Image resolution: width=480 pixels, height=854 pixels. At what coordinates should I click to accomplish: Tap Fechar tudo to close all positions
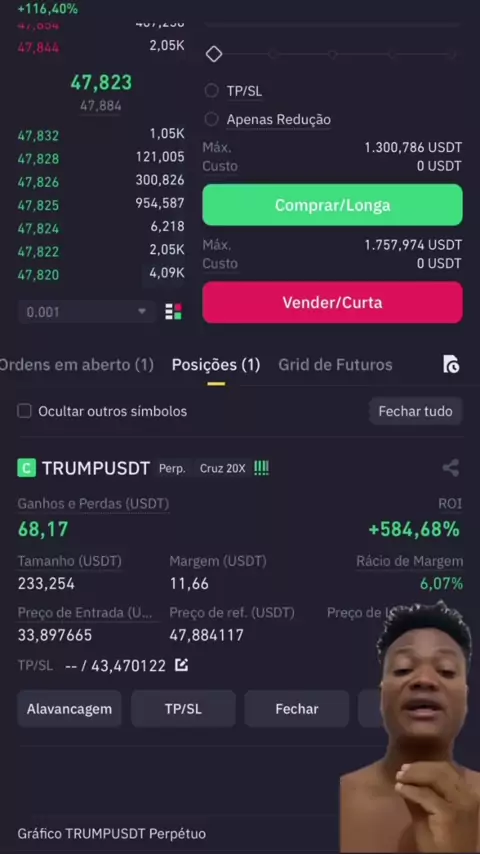click(x=416, y=411)
